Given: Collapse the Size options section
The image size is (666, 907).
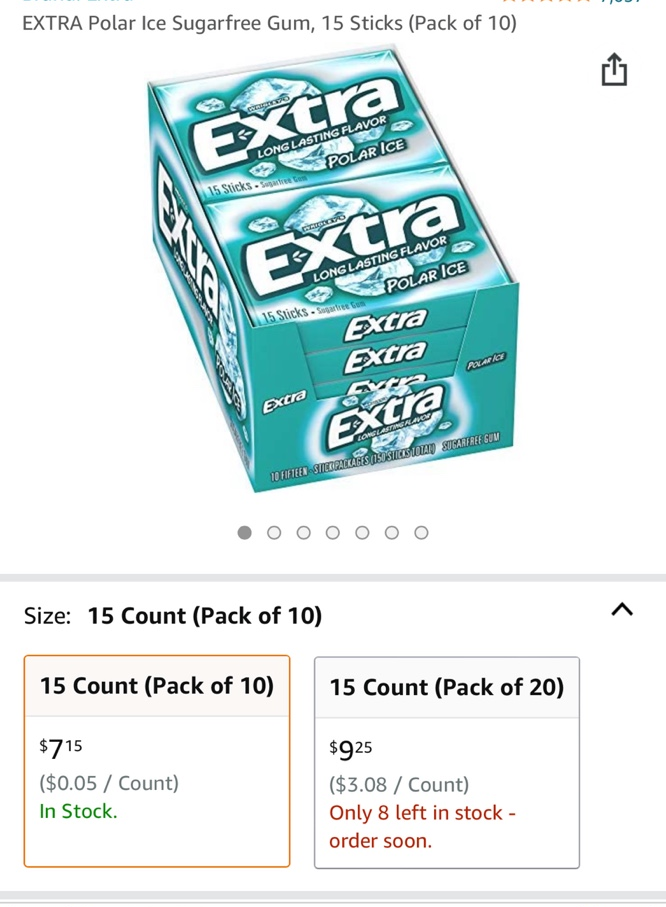Looking at the screenshot, I should coord(622,610).
